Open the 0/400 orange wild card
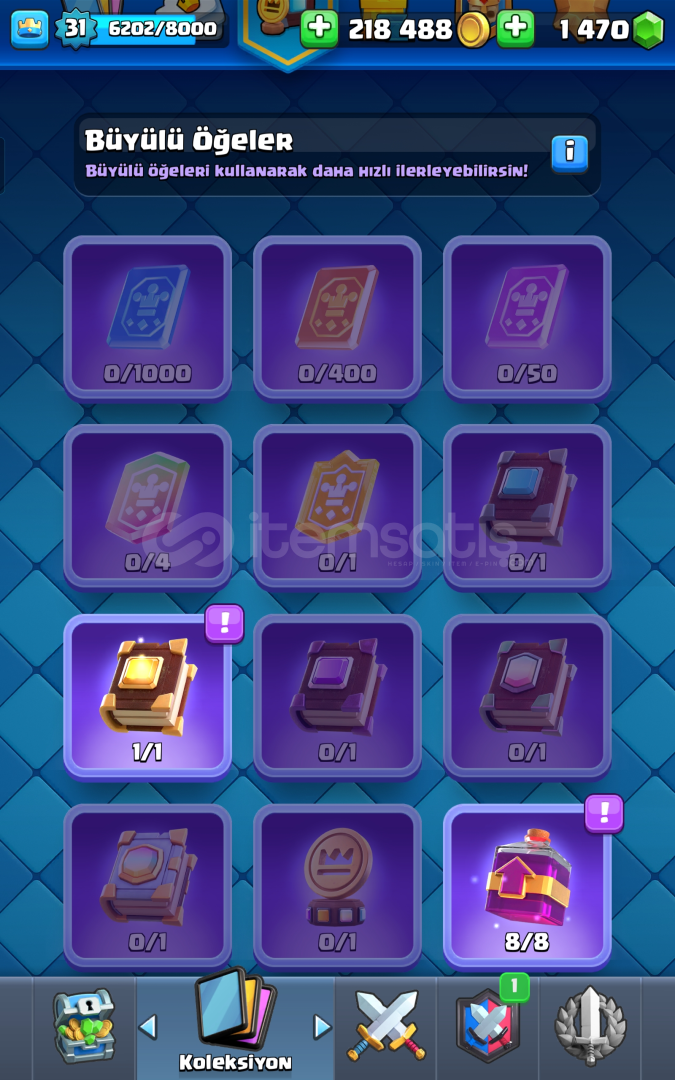The height and width of the screenshot is (1080, 675). click(338, 319)
